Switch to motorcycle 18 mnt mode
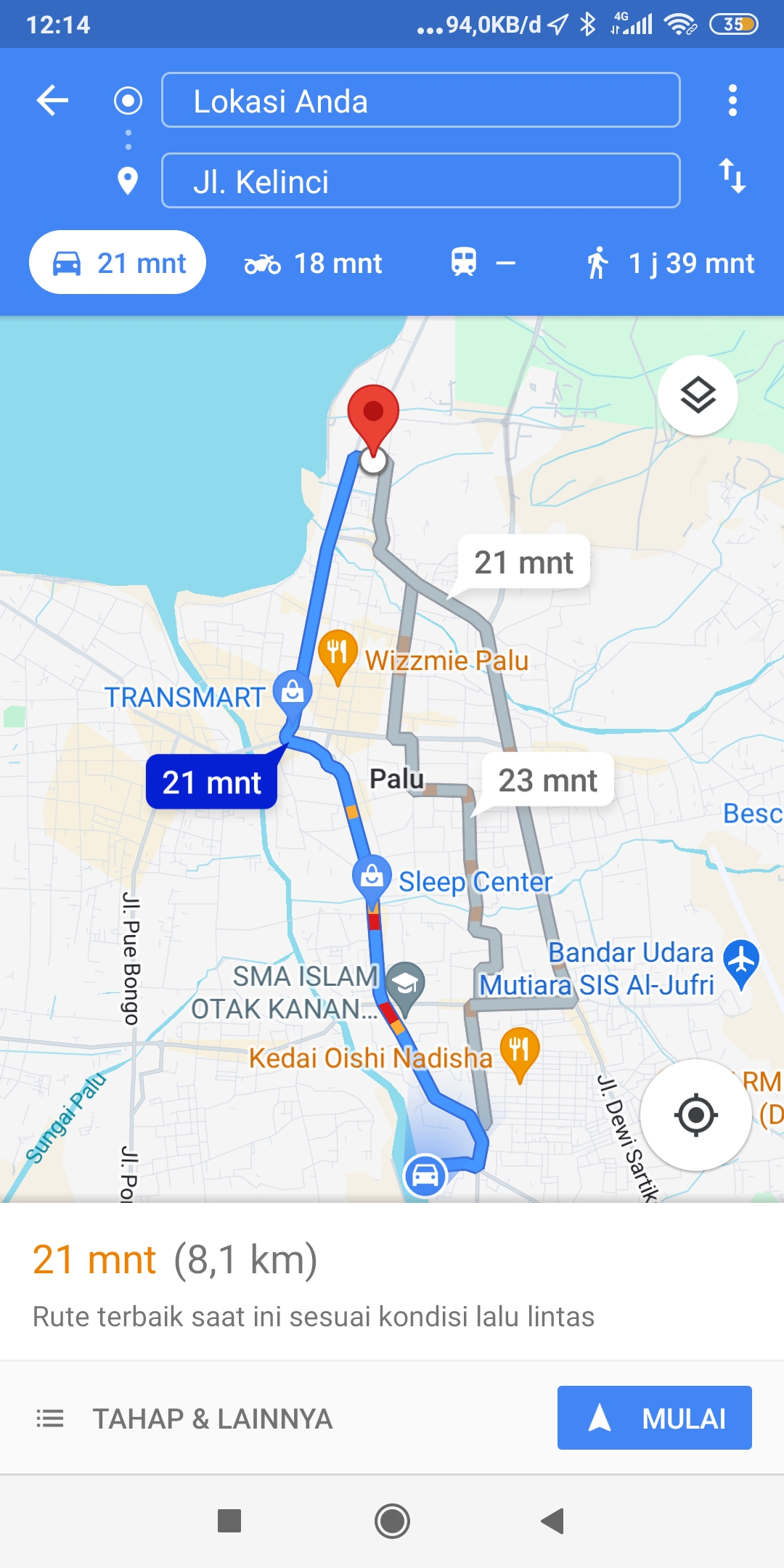784x1568 pixels. [313, 264]
